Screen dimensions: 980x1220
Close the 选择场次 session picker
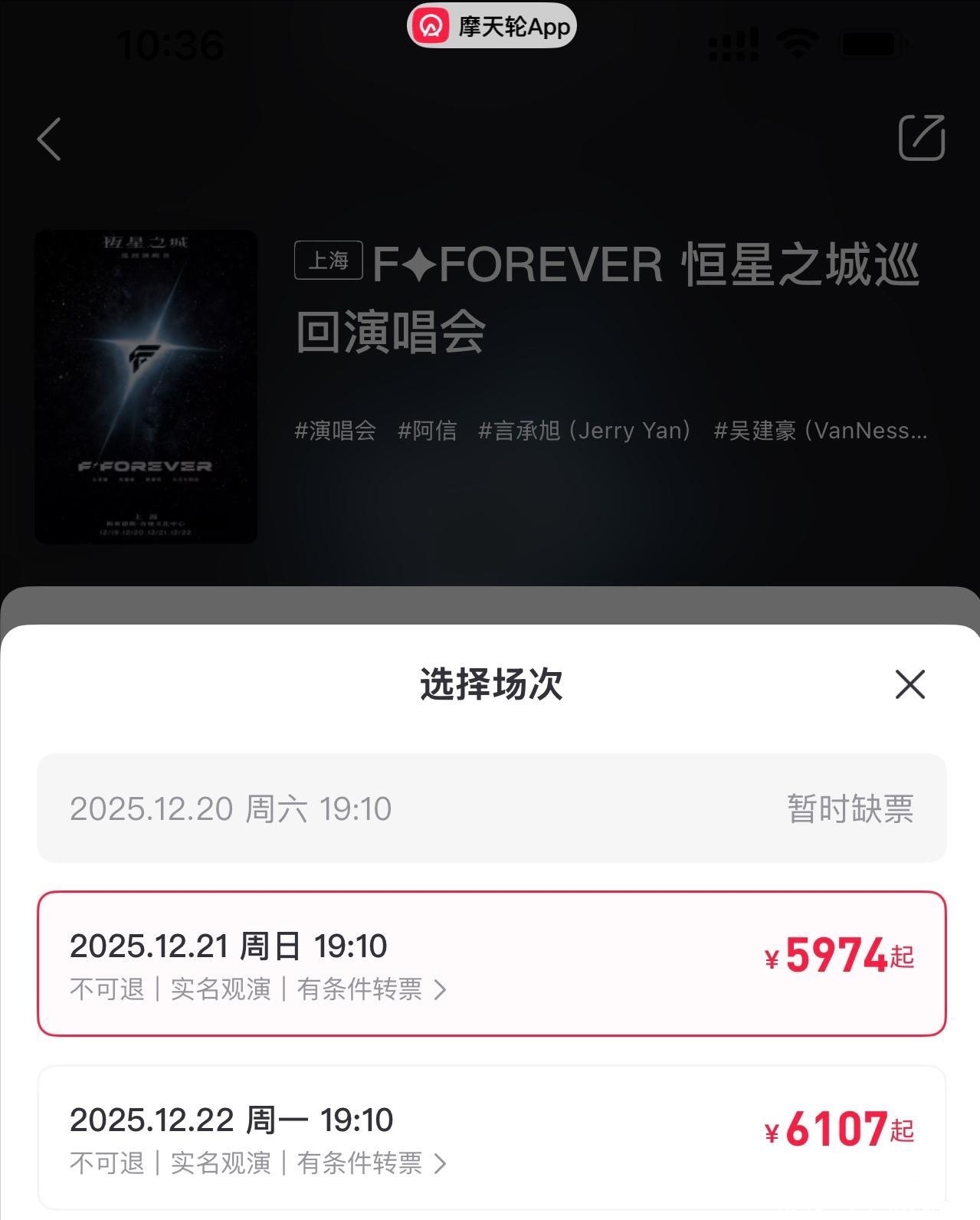910,684
